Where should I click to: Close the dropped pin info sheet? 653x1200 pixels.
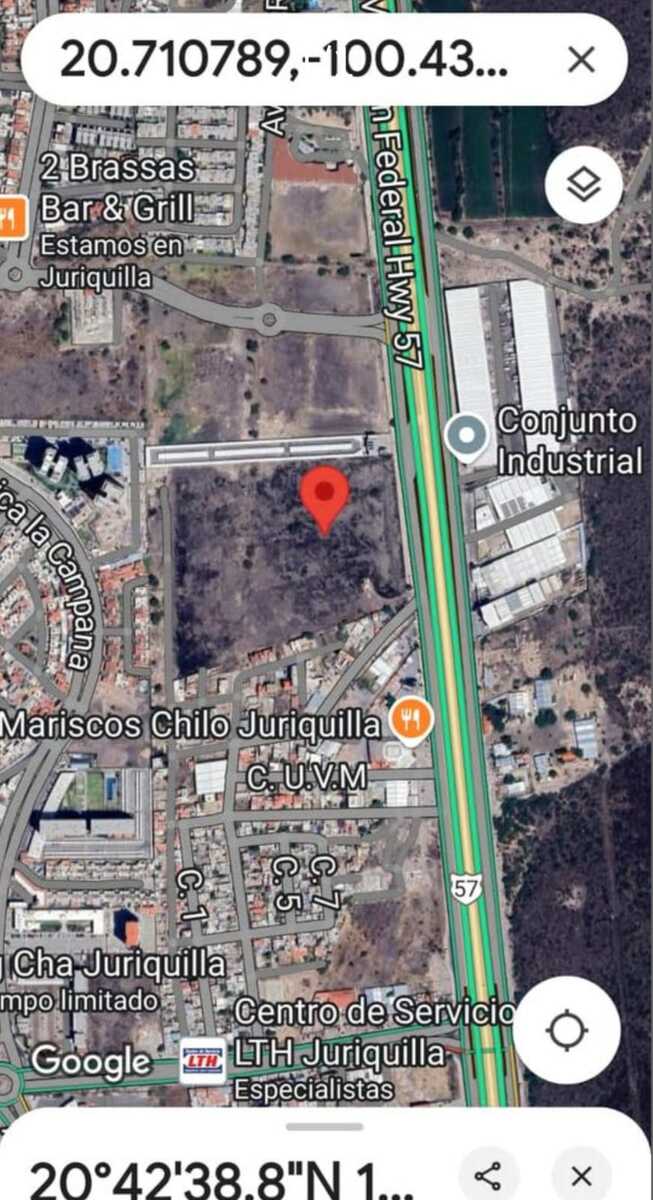[581, 1176]
